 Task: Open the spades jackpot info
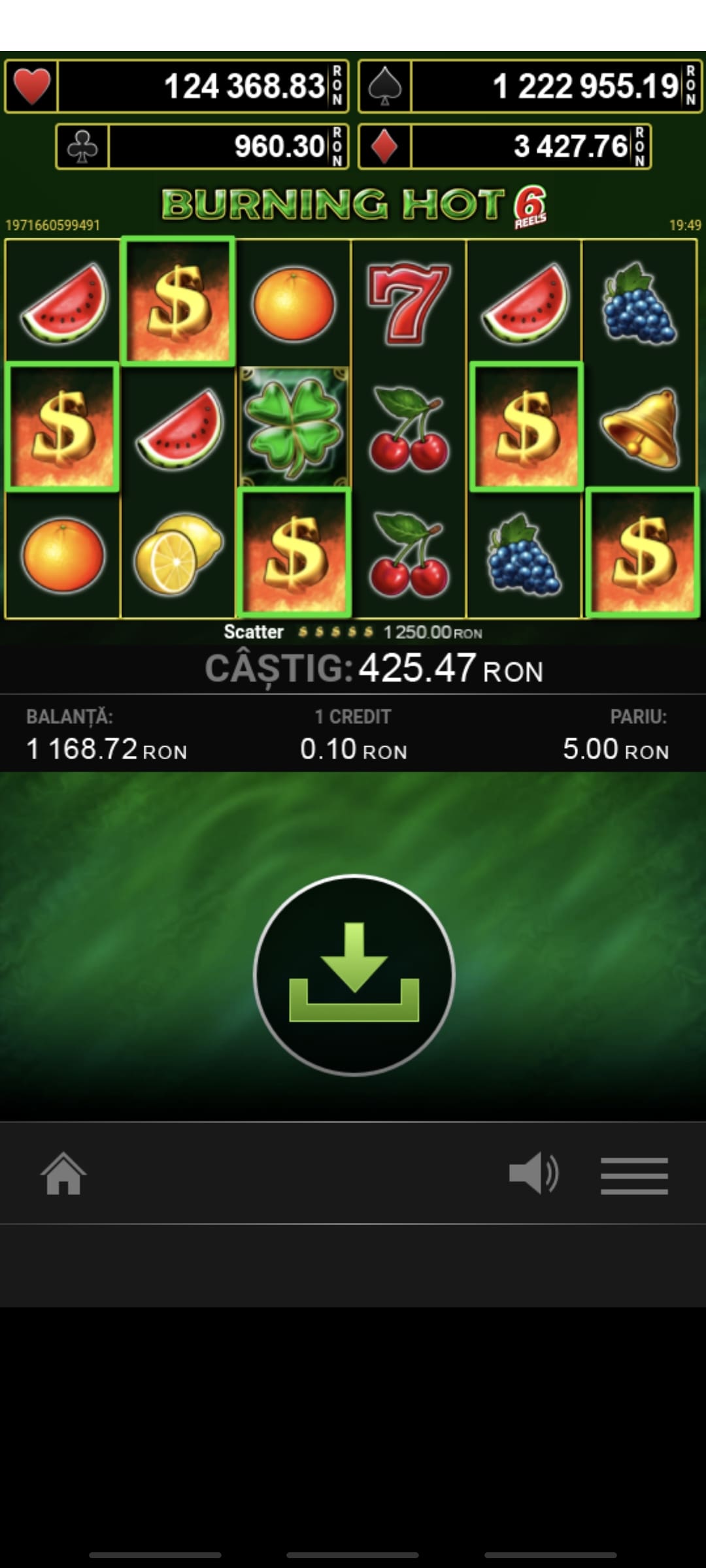[529, 86]
